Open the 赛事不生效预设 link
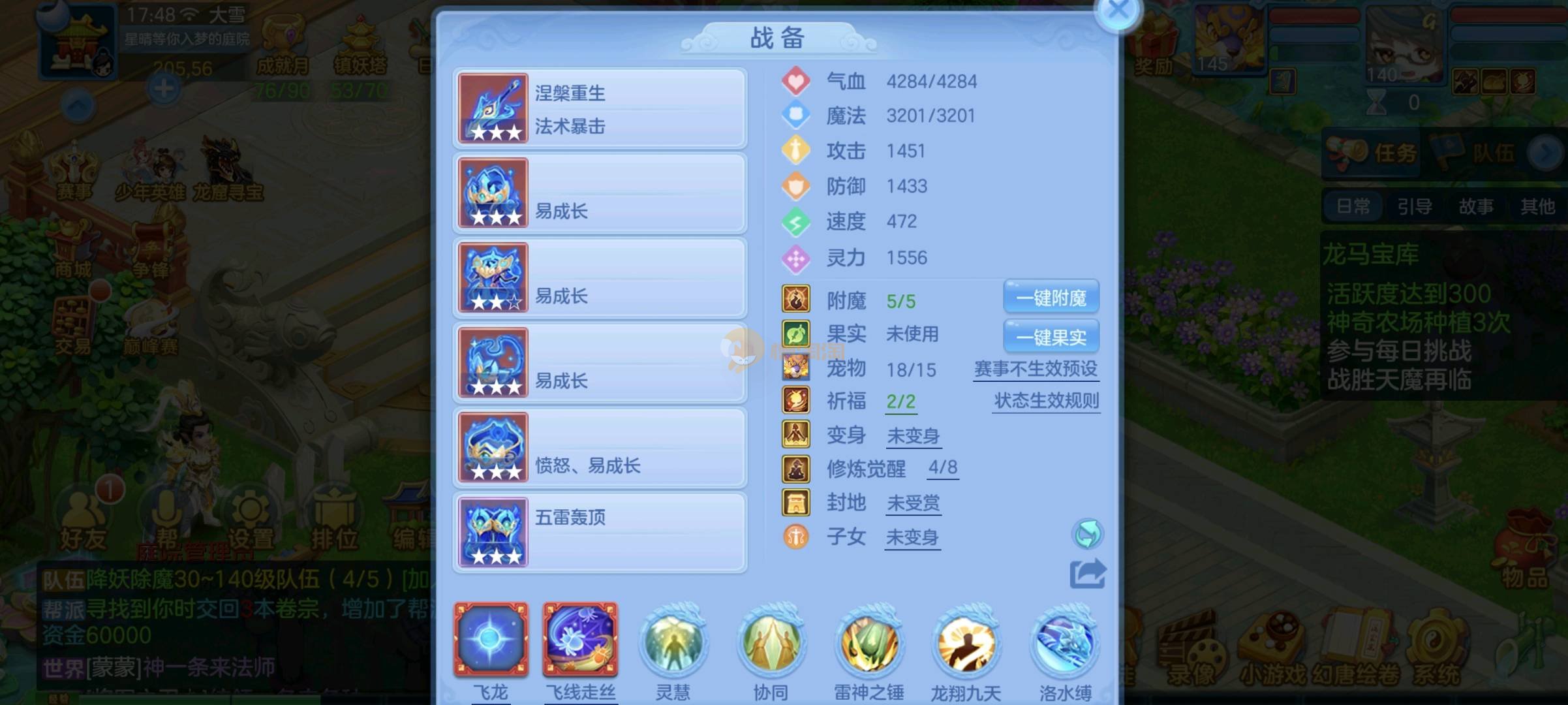The height and width of the screenshot is (705, 1568). 1036,369
